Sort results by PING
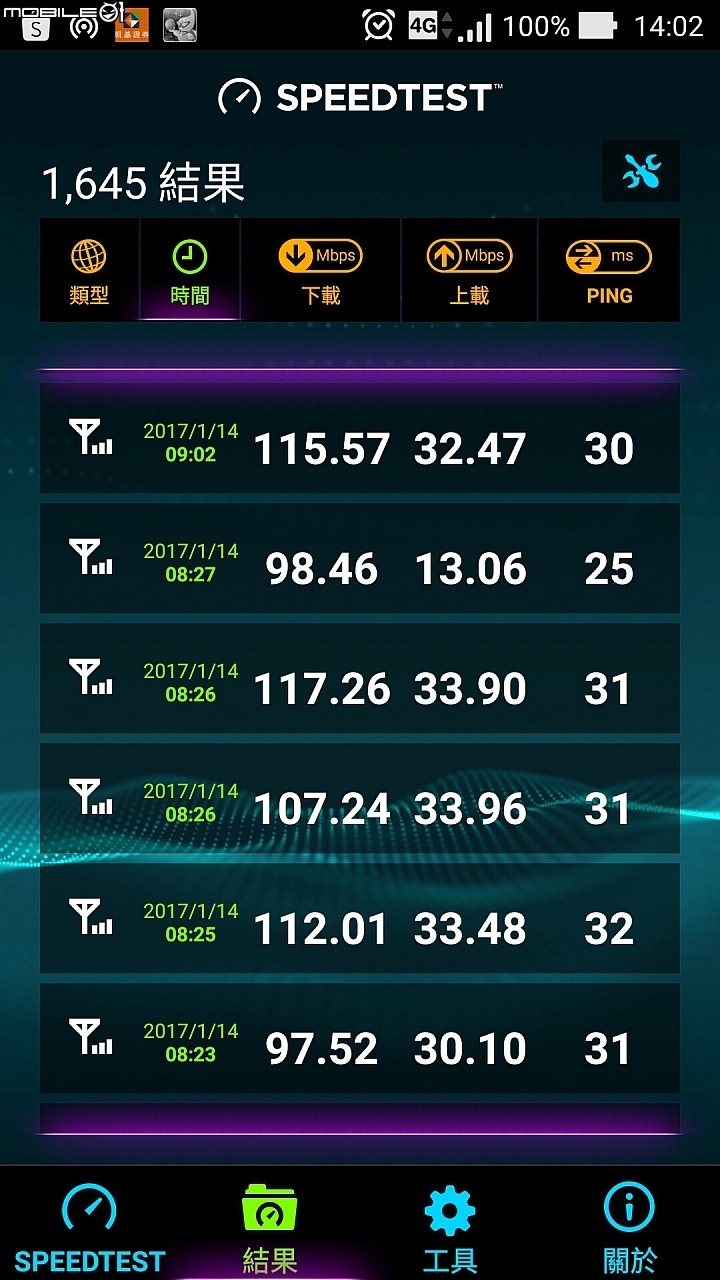 tap(609, 271)
